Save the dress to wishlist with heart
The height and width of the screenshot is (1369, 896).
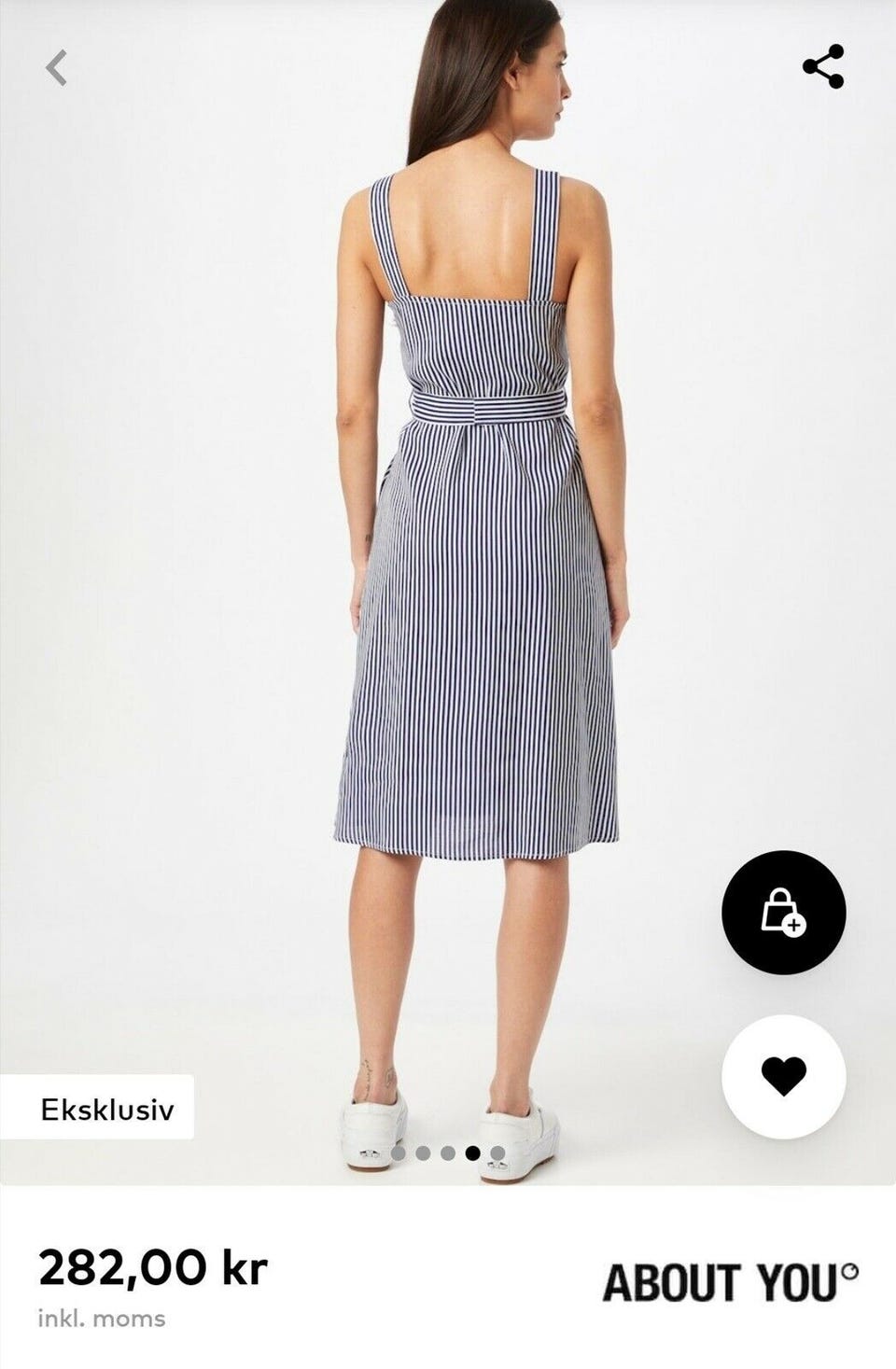(x=783, y=1076)
